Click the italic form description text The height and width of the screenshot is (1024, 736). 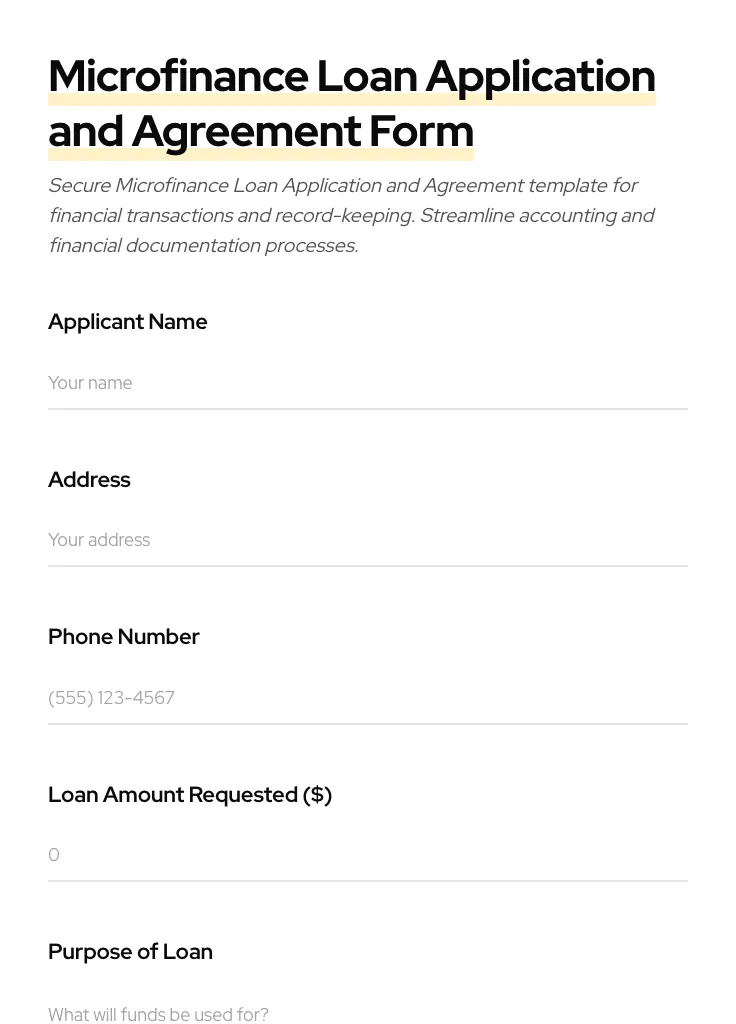(352, 215)
